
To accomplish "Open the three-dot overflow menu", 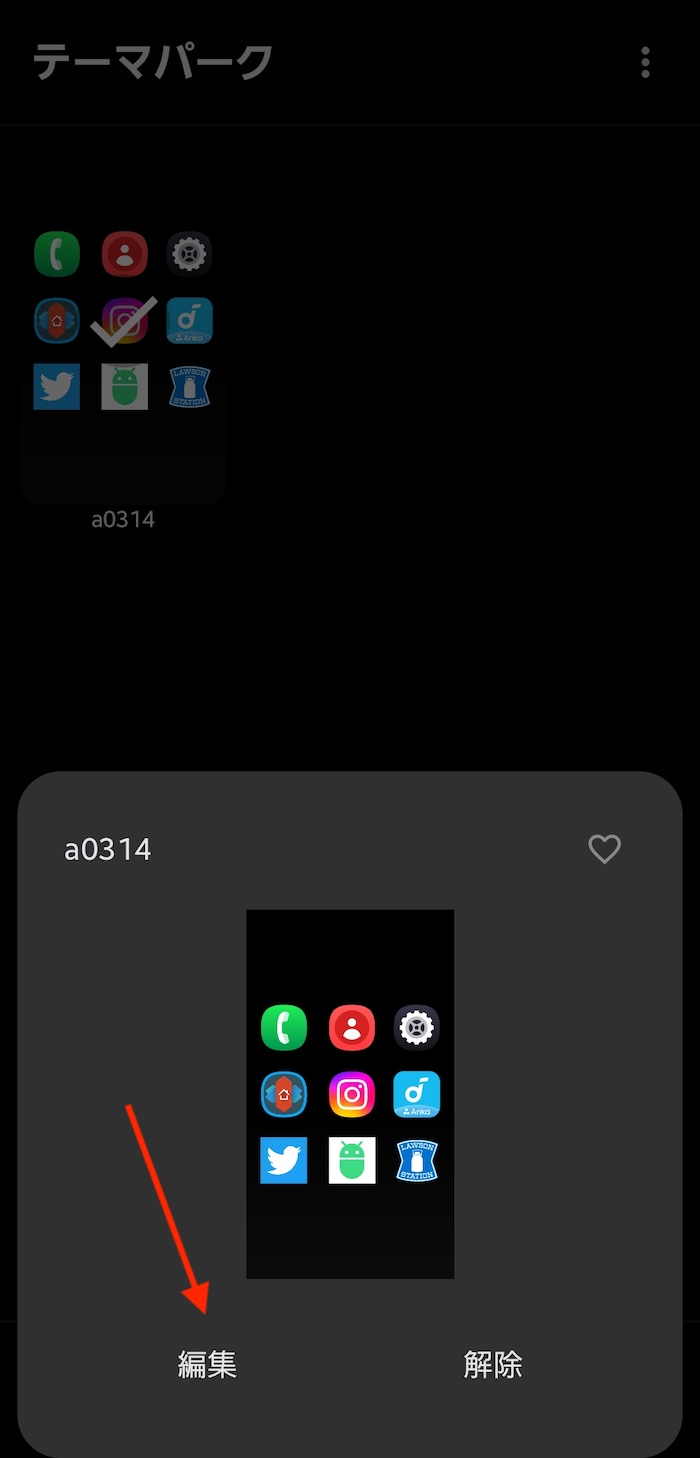I will pos(646,62).
